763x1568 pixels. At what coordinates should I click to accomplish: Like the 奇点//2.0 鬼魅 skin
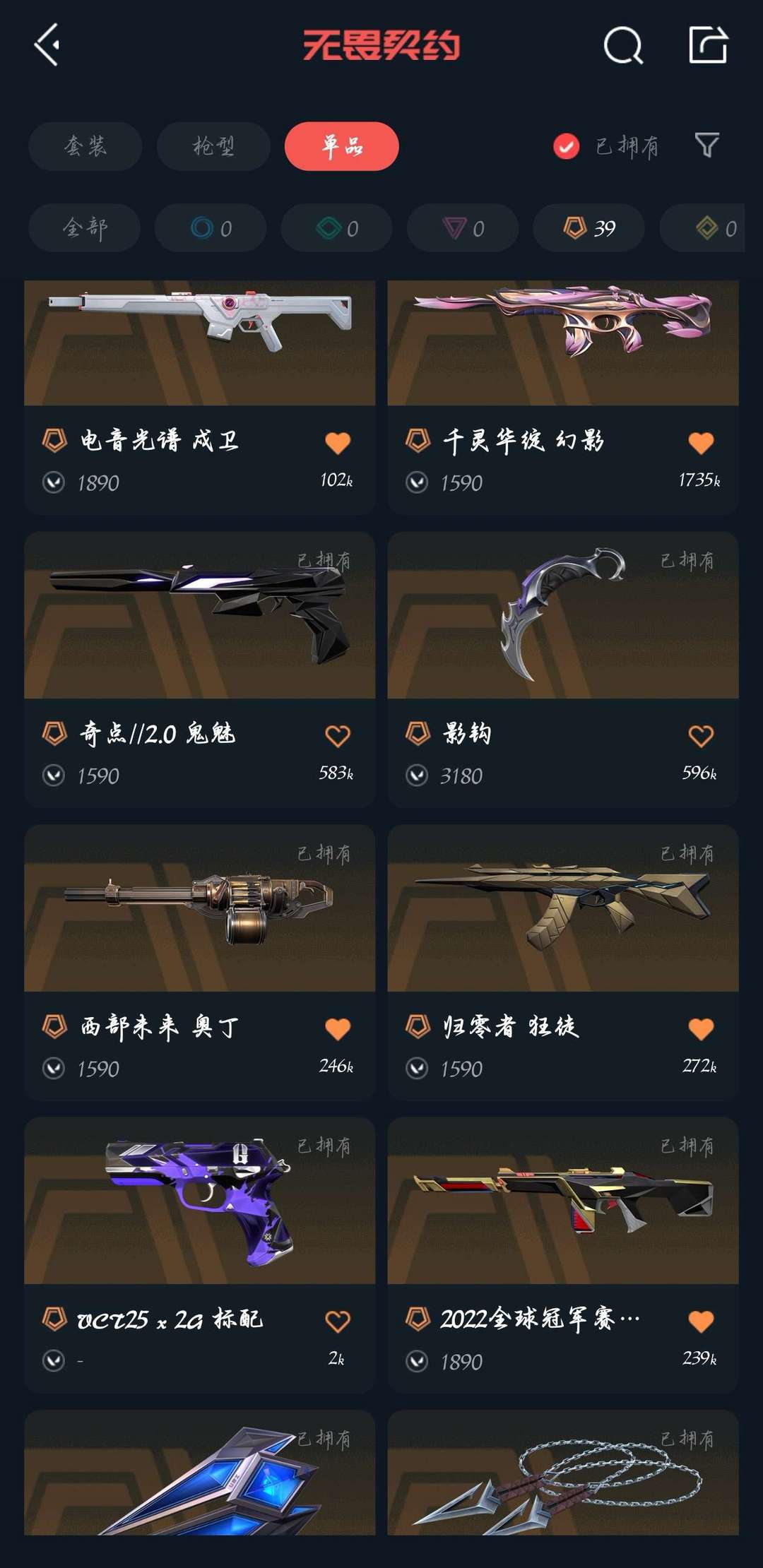coord(338,736)
